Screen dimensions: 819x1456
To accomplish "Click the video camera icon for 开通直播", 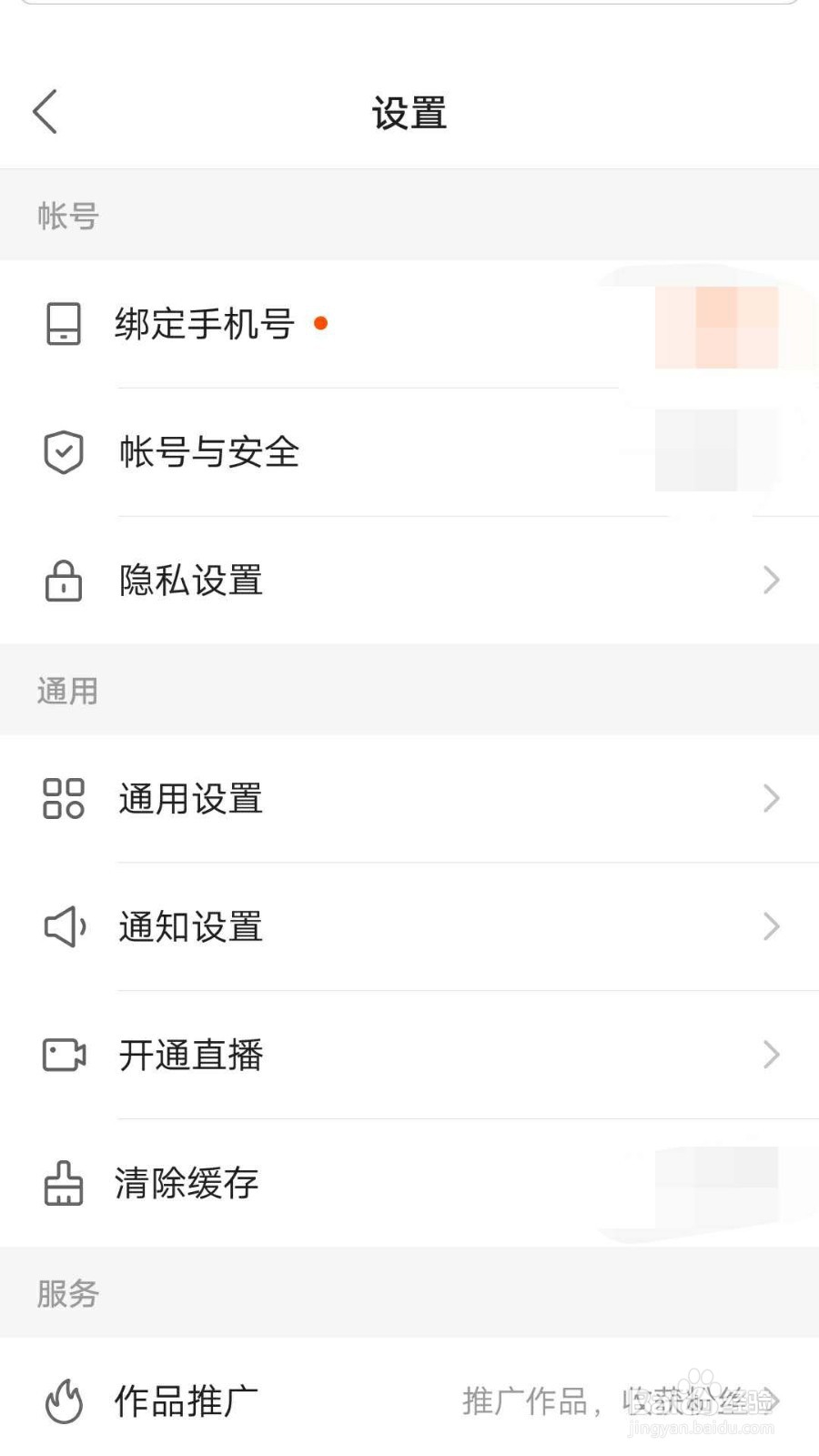I will pos(62,1056).
